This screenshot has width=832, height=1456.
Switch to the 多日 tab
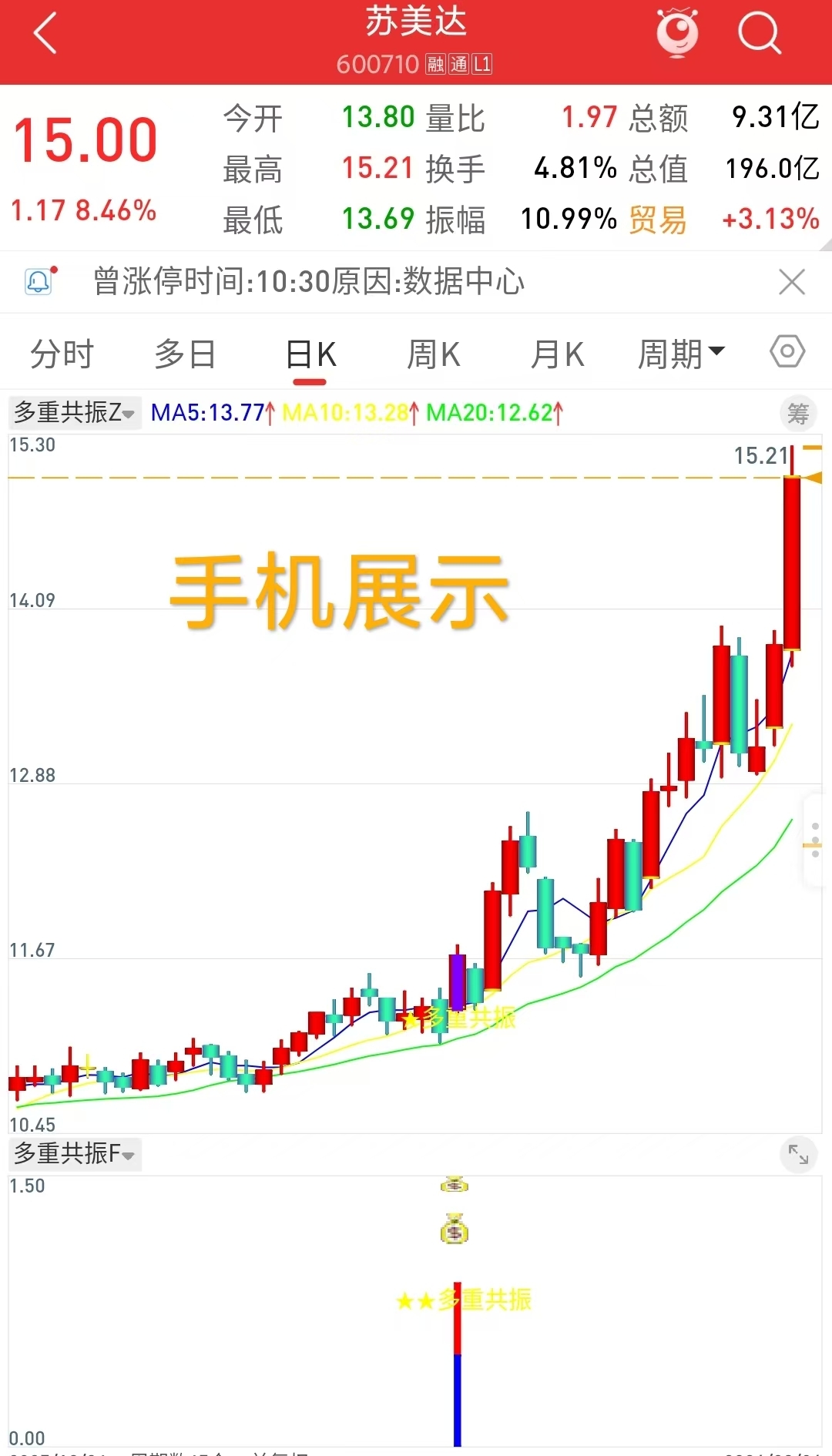pyautogui.click(x=185, y=355)
